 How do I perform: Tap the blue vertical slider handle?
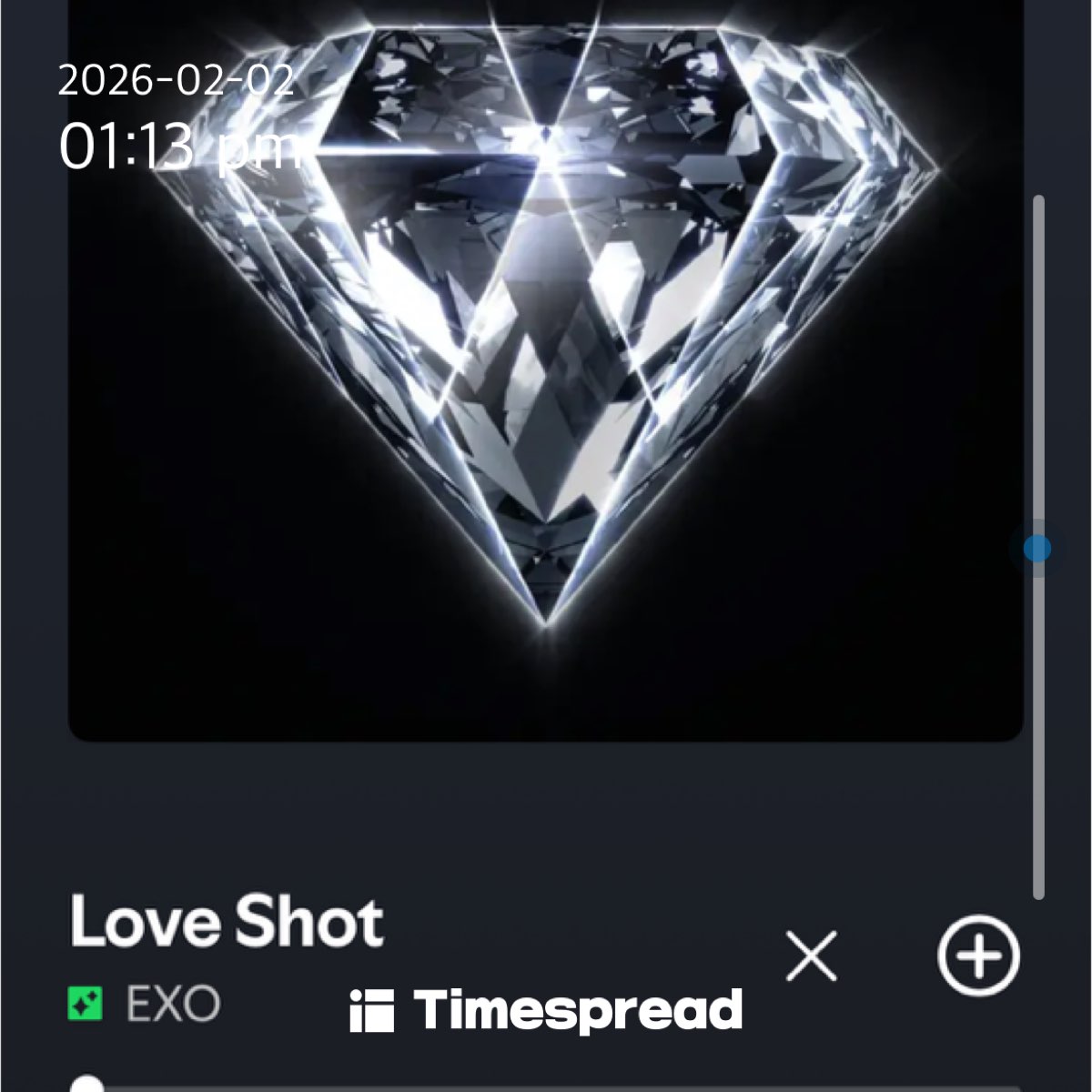coord(1036,549)
